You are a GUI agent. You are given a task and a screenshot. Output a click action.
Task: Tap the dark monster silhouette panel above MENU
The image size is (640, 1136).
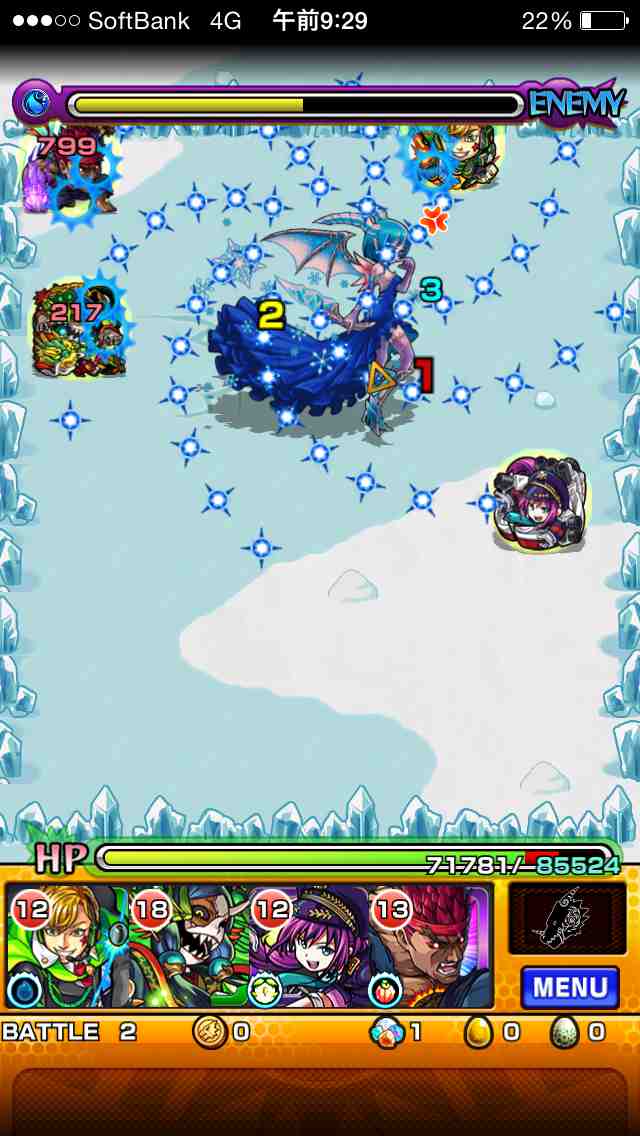point(567,918)
